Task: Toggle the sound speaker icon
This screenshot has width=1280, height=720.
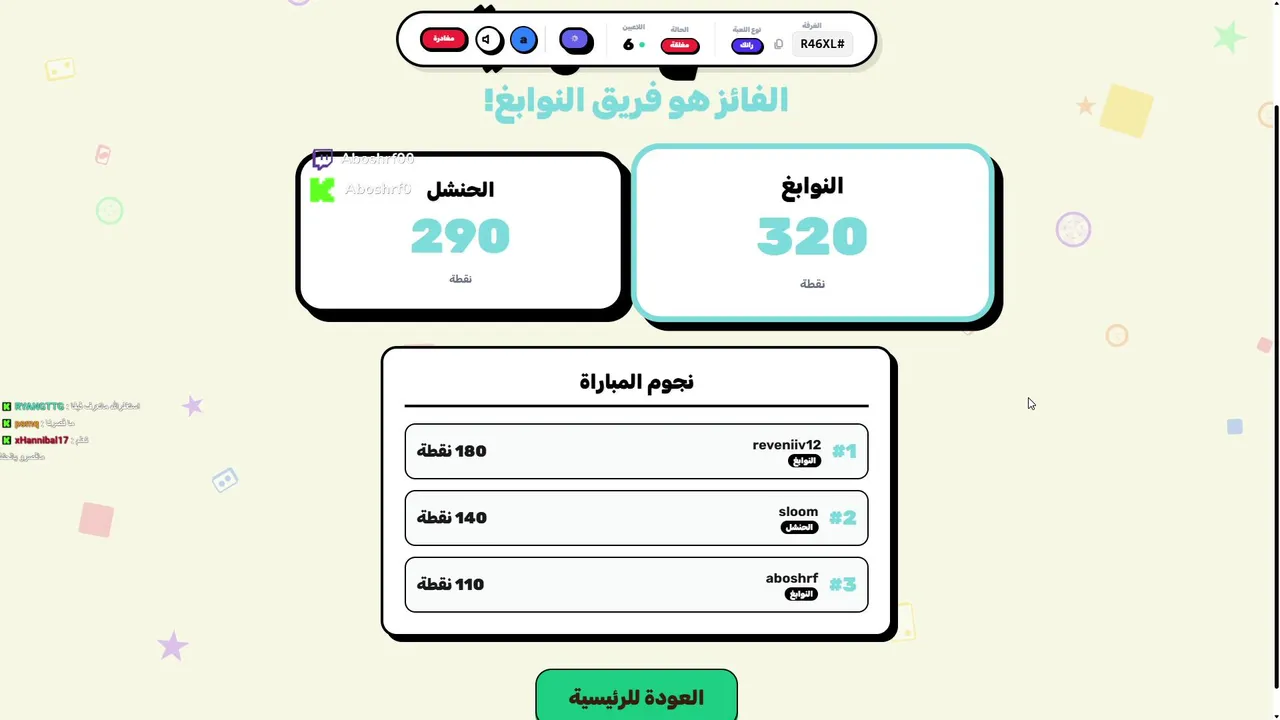Action: 488,40
